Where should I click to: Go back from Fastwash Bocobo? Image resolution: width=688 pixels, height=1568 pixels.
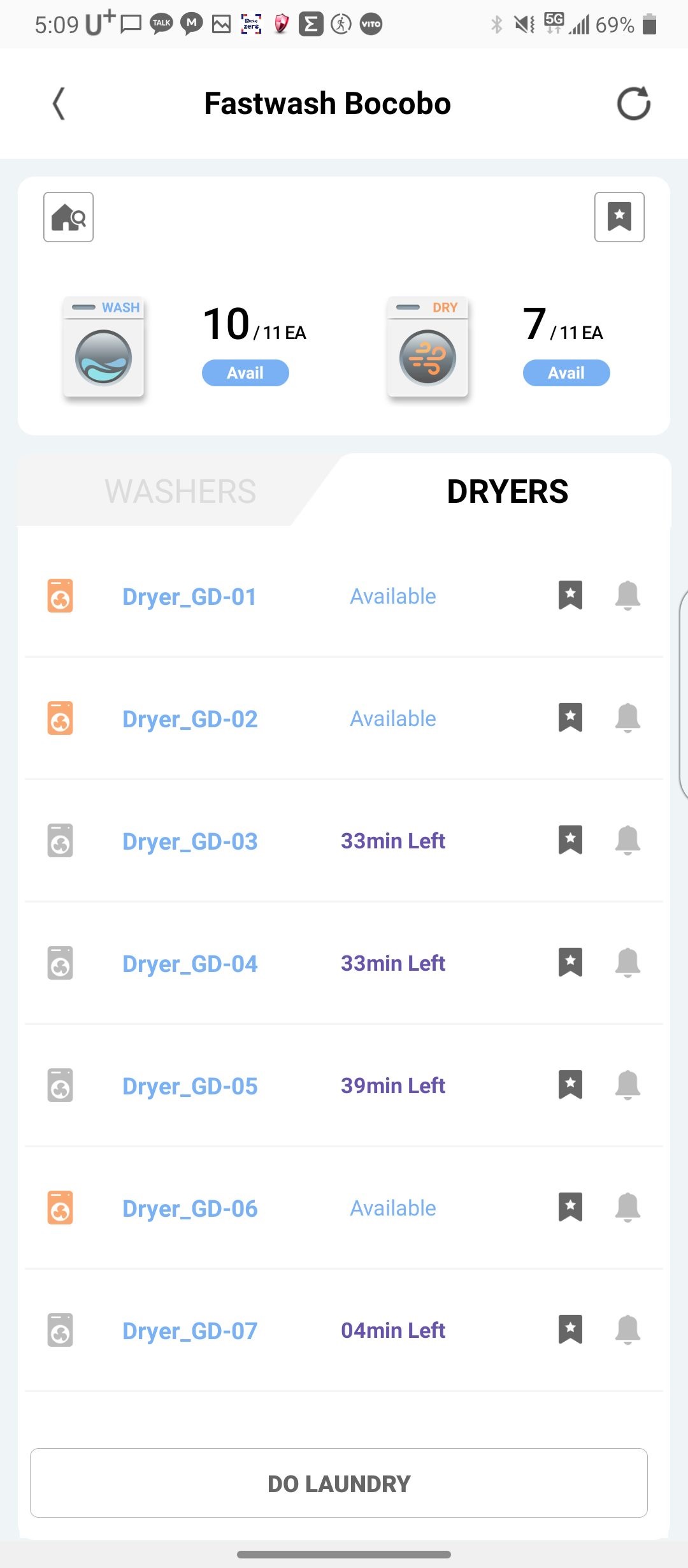(x=59, y=104)
